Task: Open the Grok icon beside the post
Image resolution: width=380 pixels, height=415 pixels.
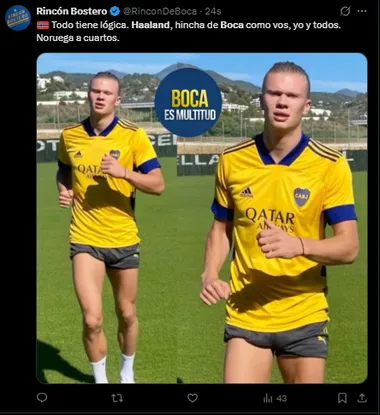Action: pos(345,11)
